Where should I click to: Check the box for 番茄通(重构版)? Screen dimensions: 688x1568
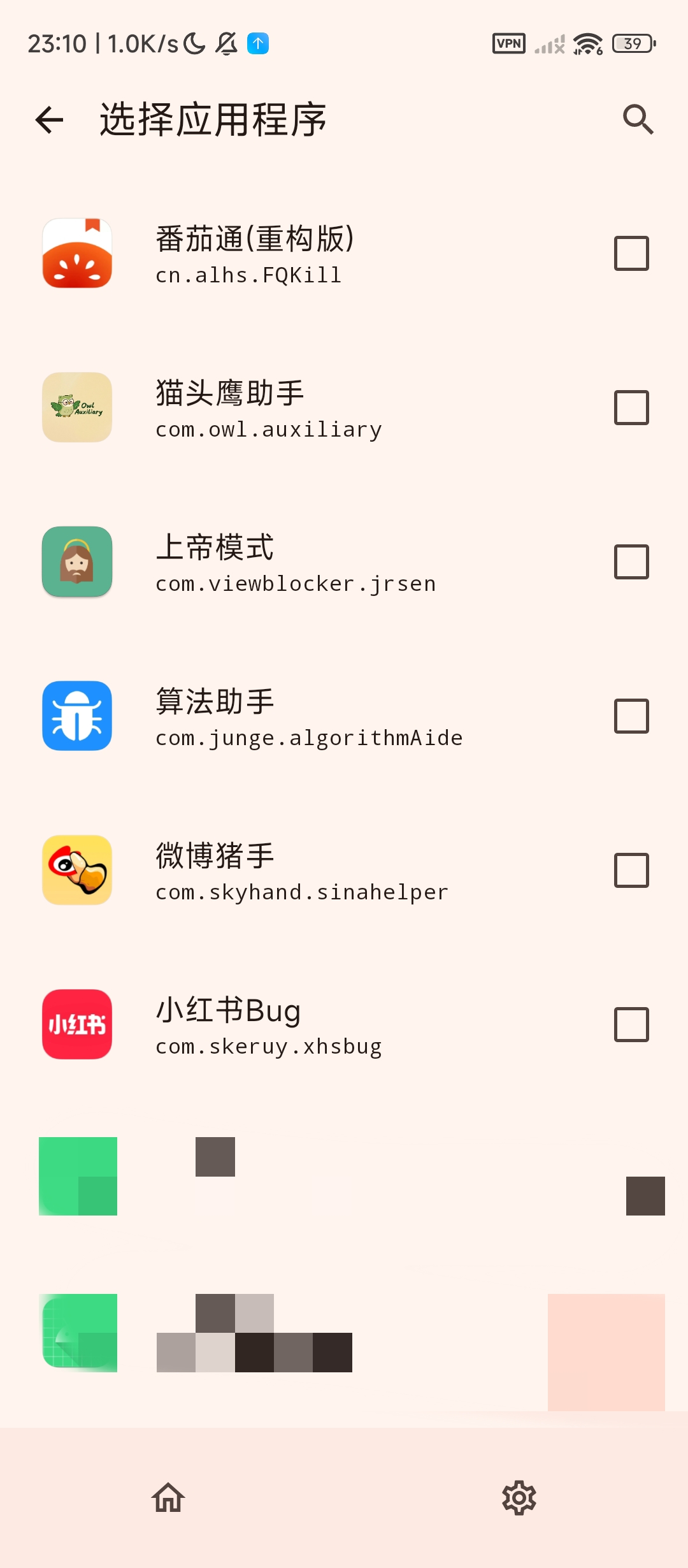(x=631, y=254)
